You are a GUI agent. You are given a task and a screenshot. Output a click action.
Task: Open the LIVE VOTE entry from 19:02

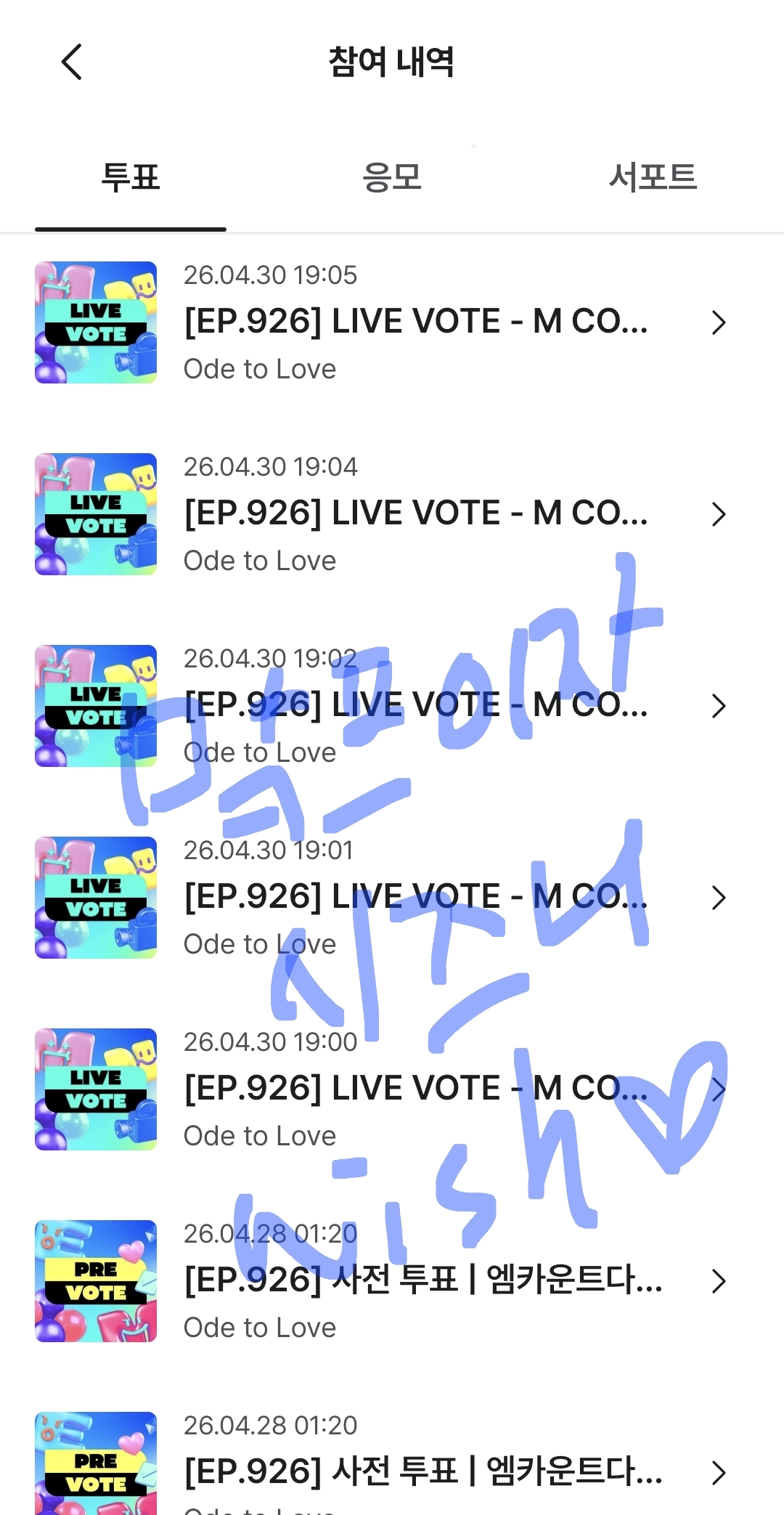click(x=392, y=706)
